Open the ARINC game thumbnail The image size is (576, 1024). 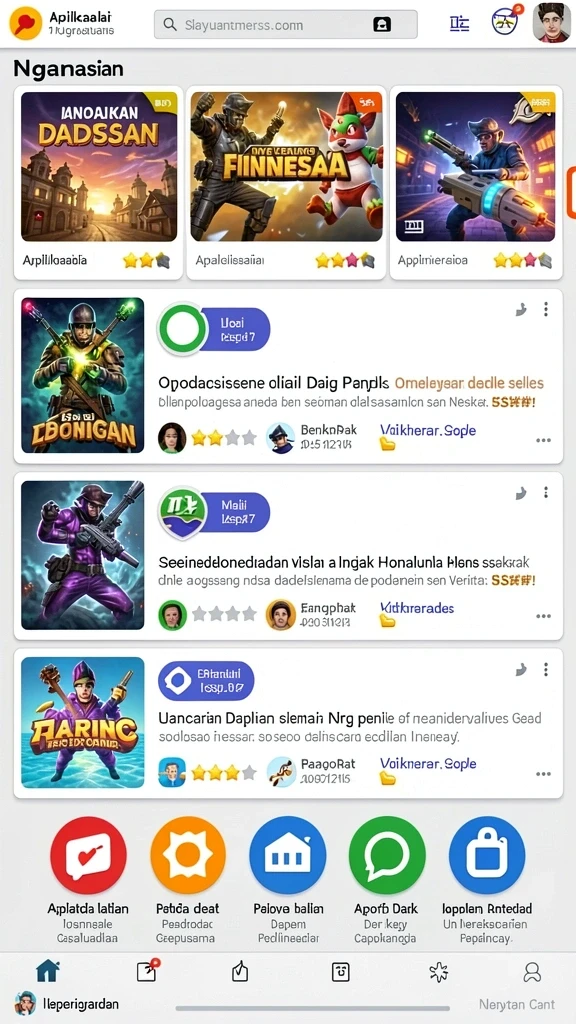[82, 722]
